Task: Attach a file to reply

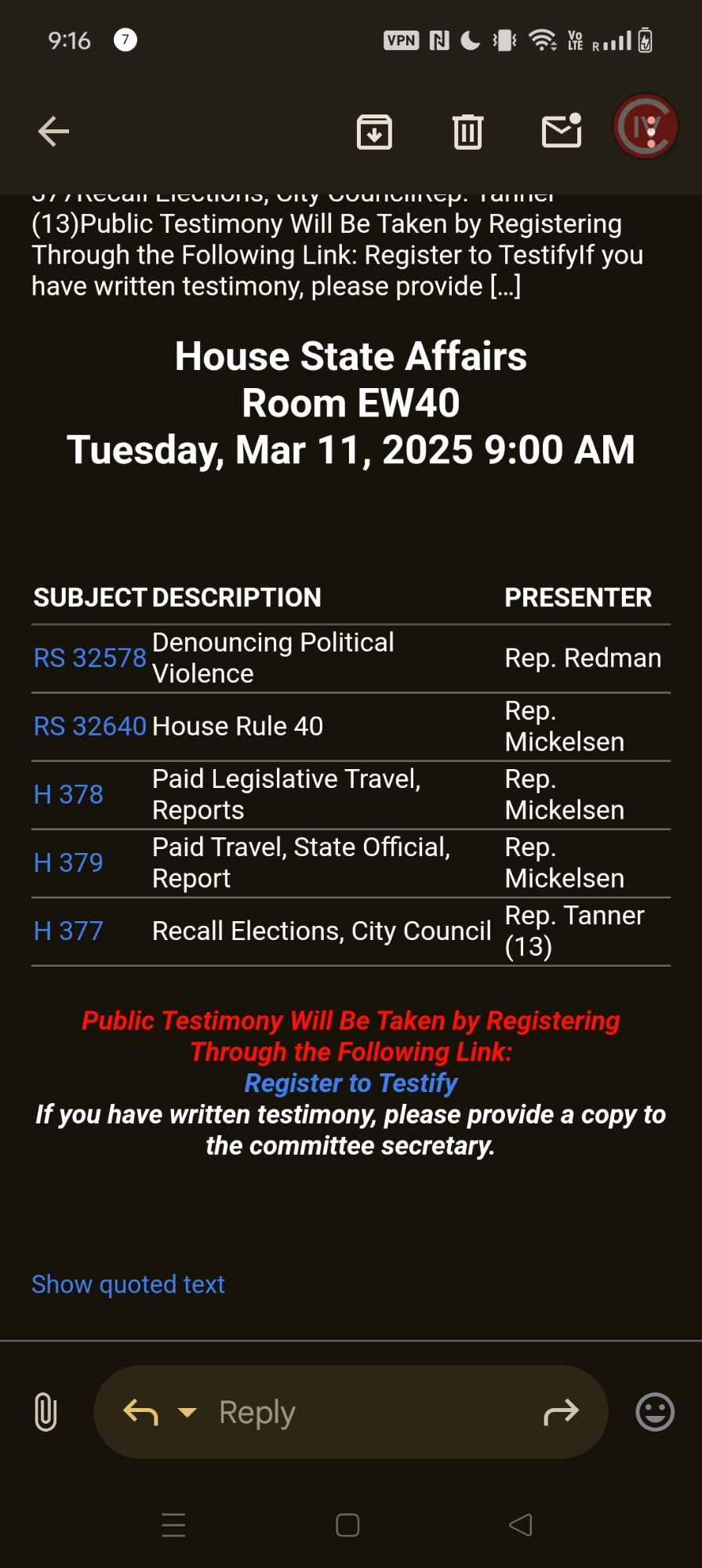Action: pyautogui.click(x=45, y=1412)
